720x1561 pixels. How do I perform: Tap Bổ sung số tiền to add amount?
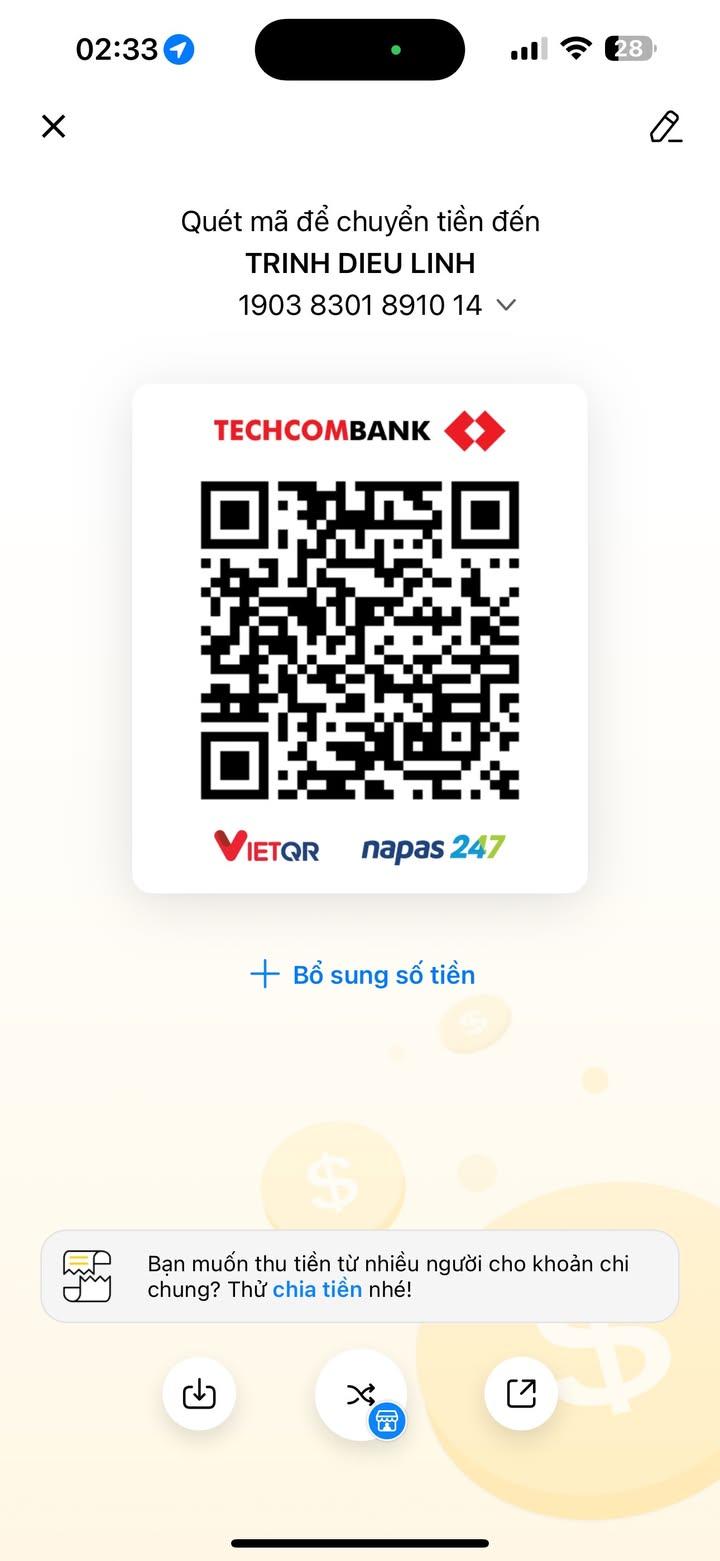(x=362, y=975)
